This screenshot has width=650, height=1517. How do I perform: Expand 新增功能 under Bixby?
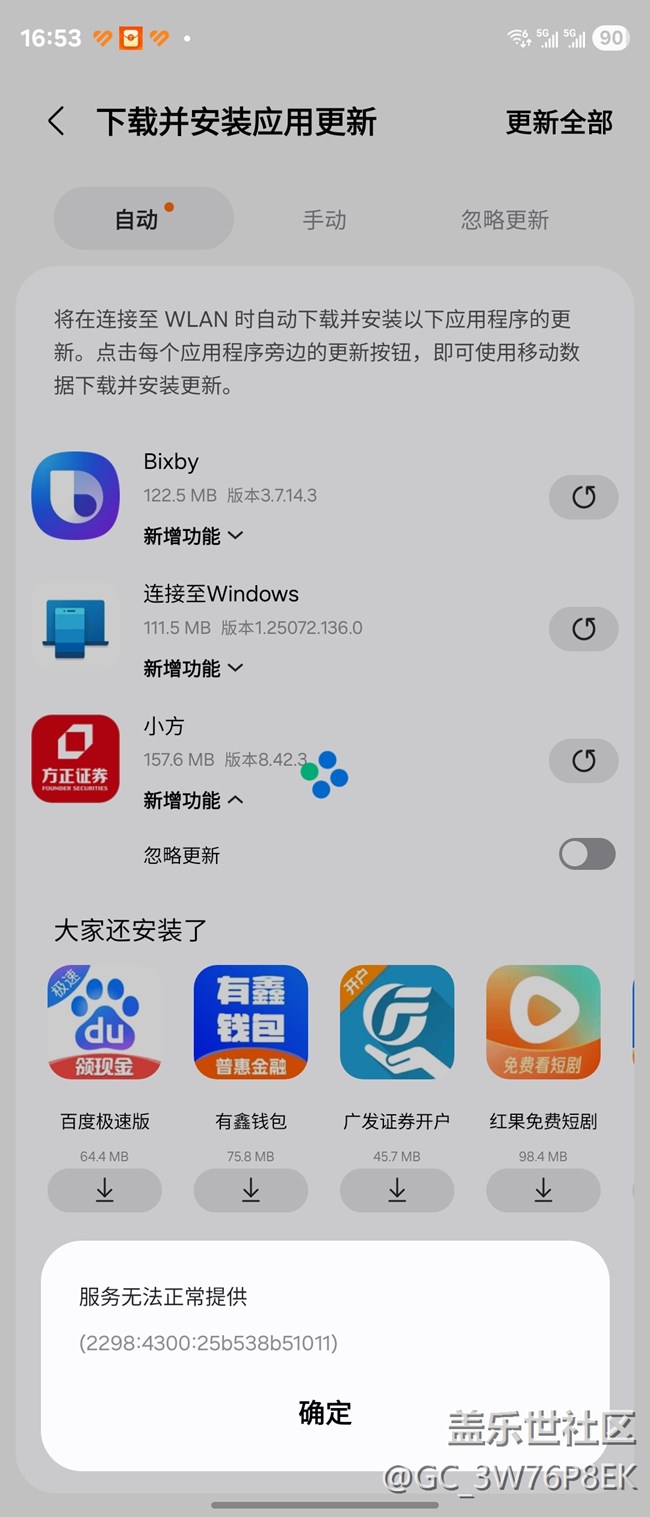coord(193,536)
